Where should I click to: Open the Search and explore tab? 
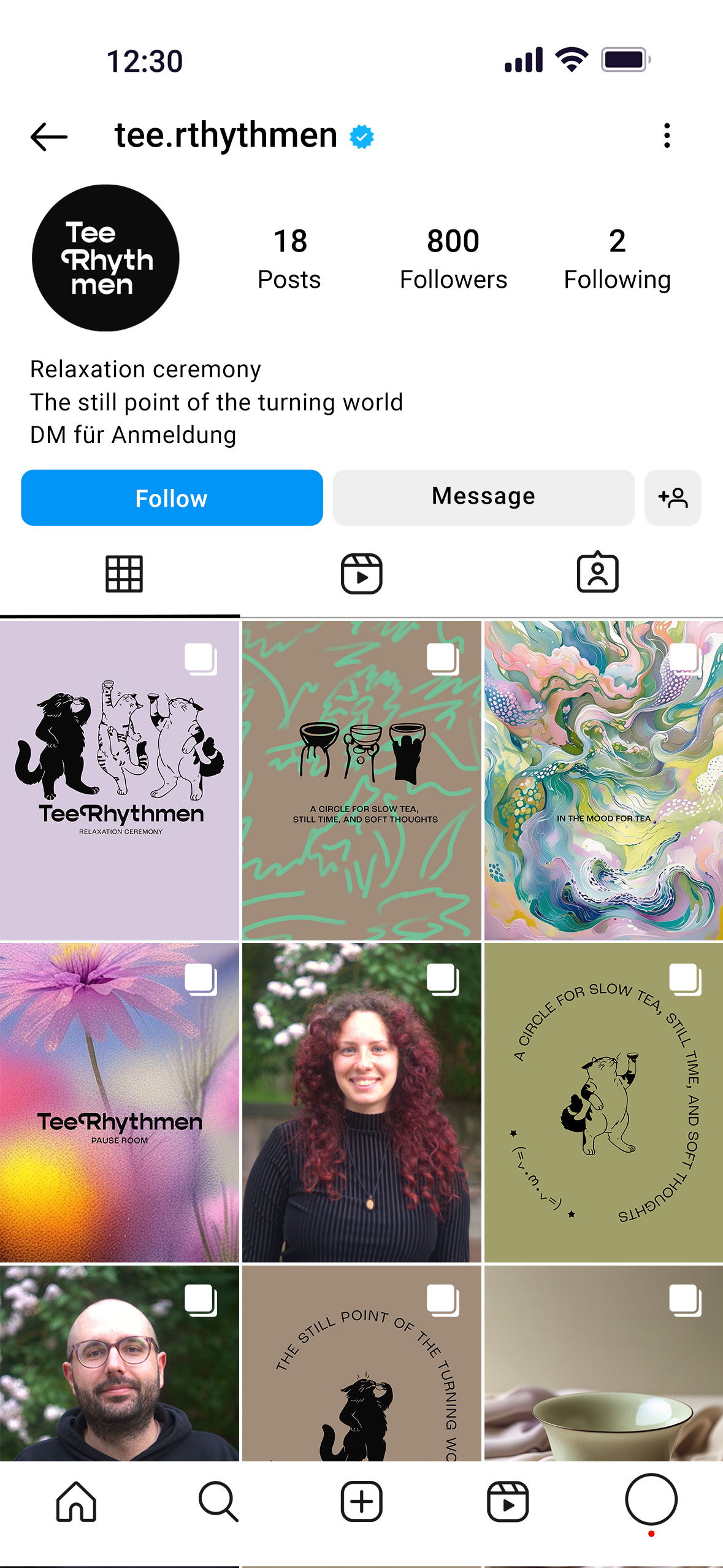[x=218, y=1502]
